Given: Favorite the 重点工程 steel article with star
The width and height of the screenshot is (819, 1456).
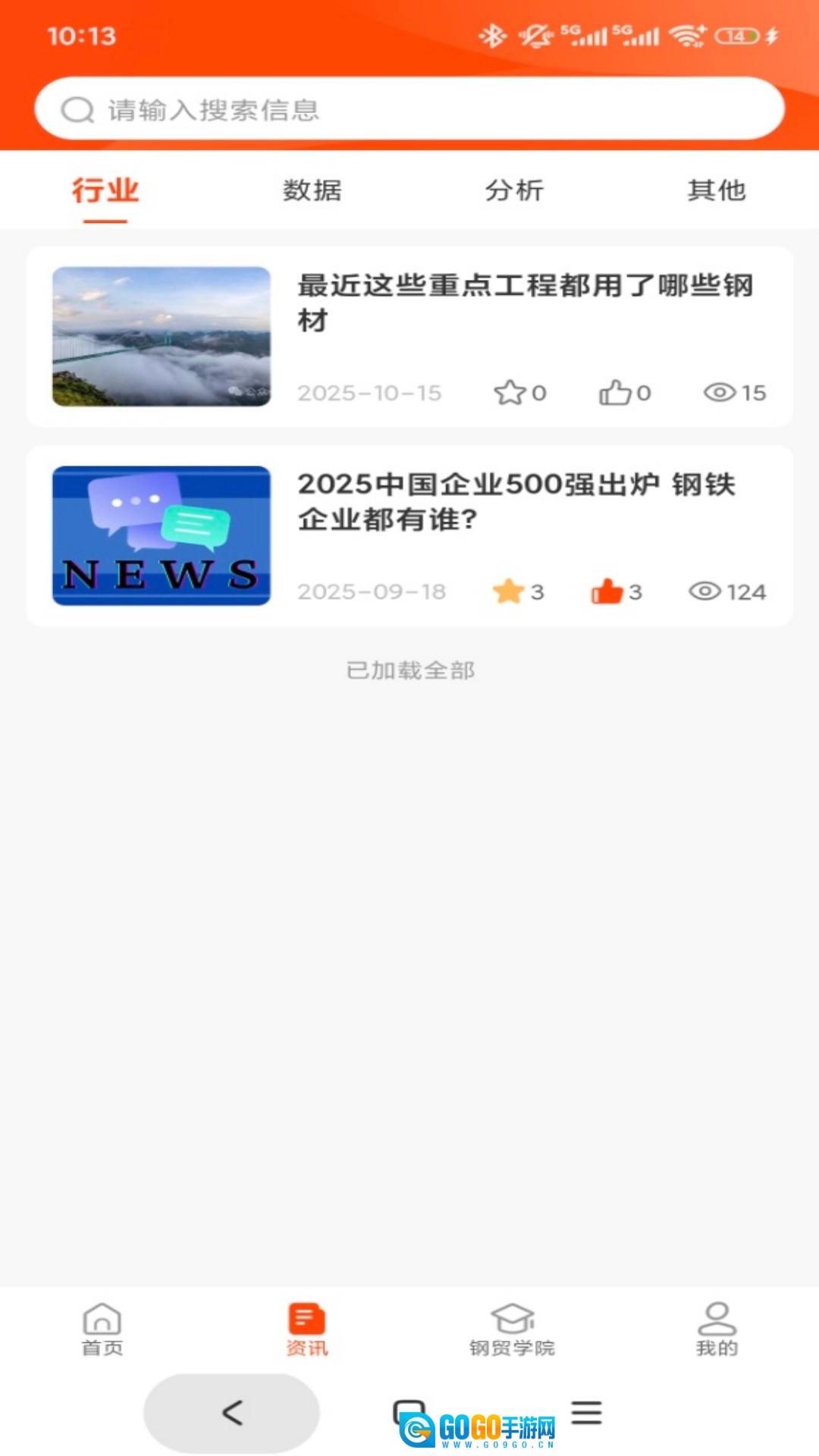Looking at the screenshot, I should pyautogui.click(x=510, y=393).
